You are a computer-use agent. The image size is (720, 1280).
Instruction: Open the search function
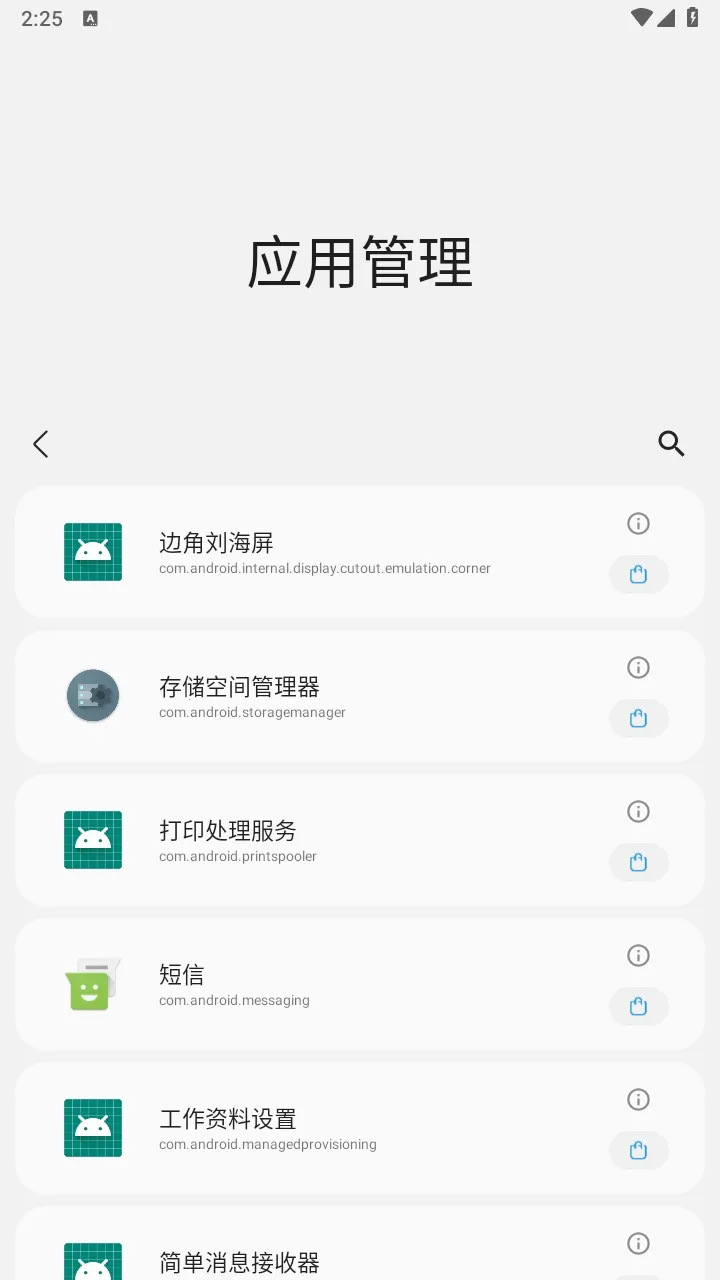click(671, 444)
